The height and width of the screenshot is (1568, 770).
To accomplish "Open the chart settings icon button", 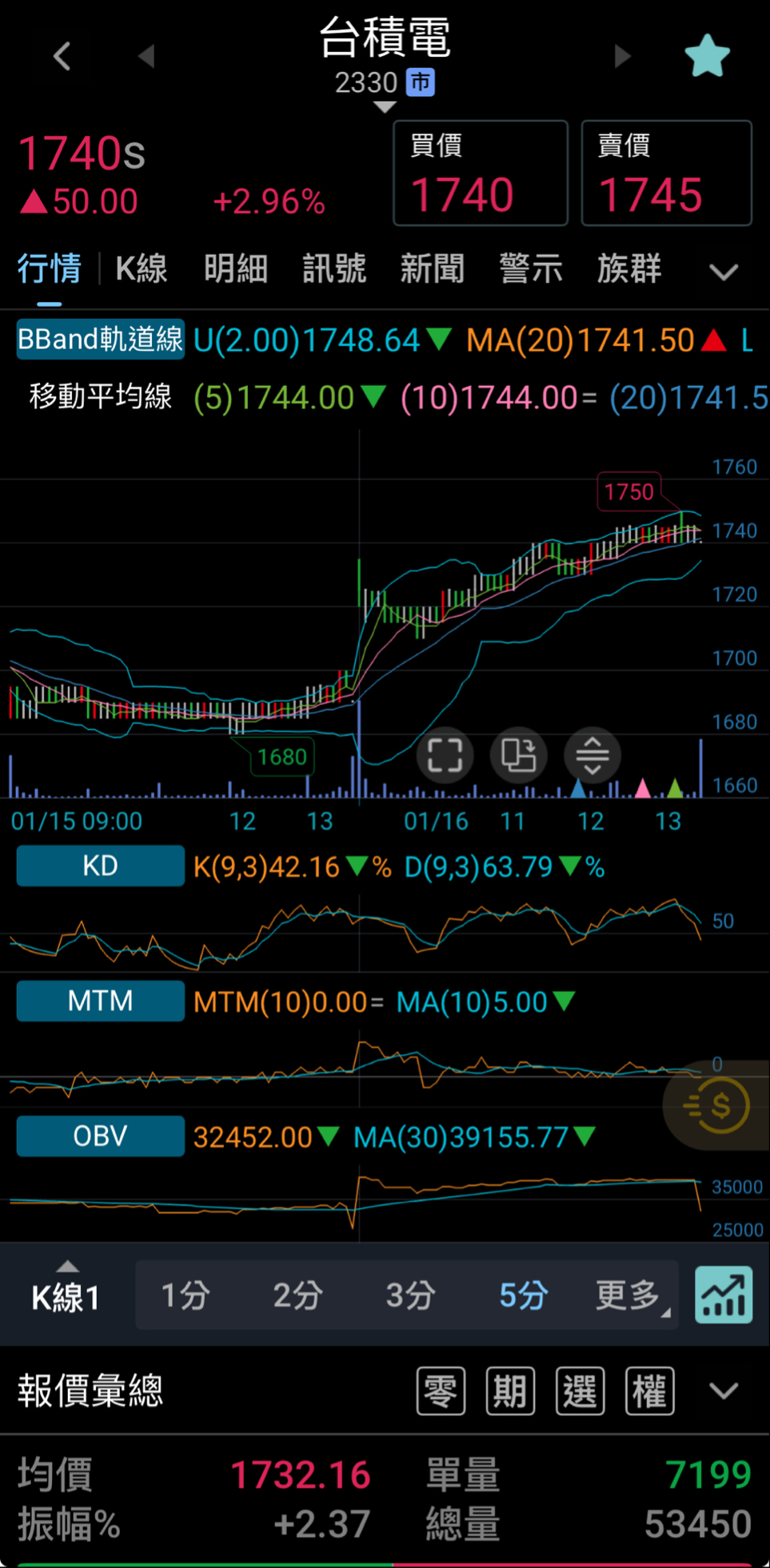I will pos(724,1295).
